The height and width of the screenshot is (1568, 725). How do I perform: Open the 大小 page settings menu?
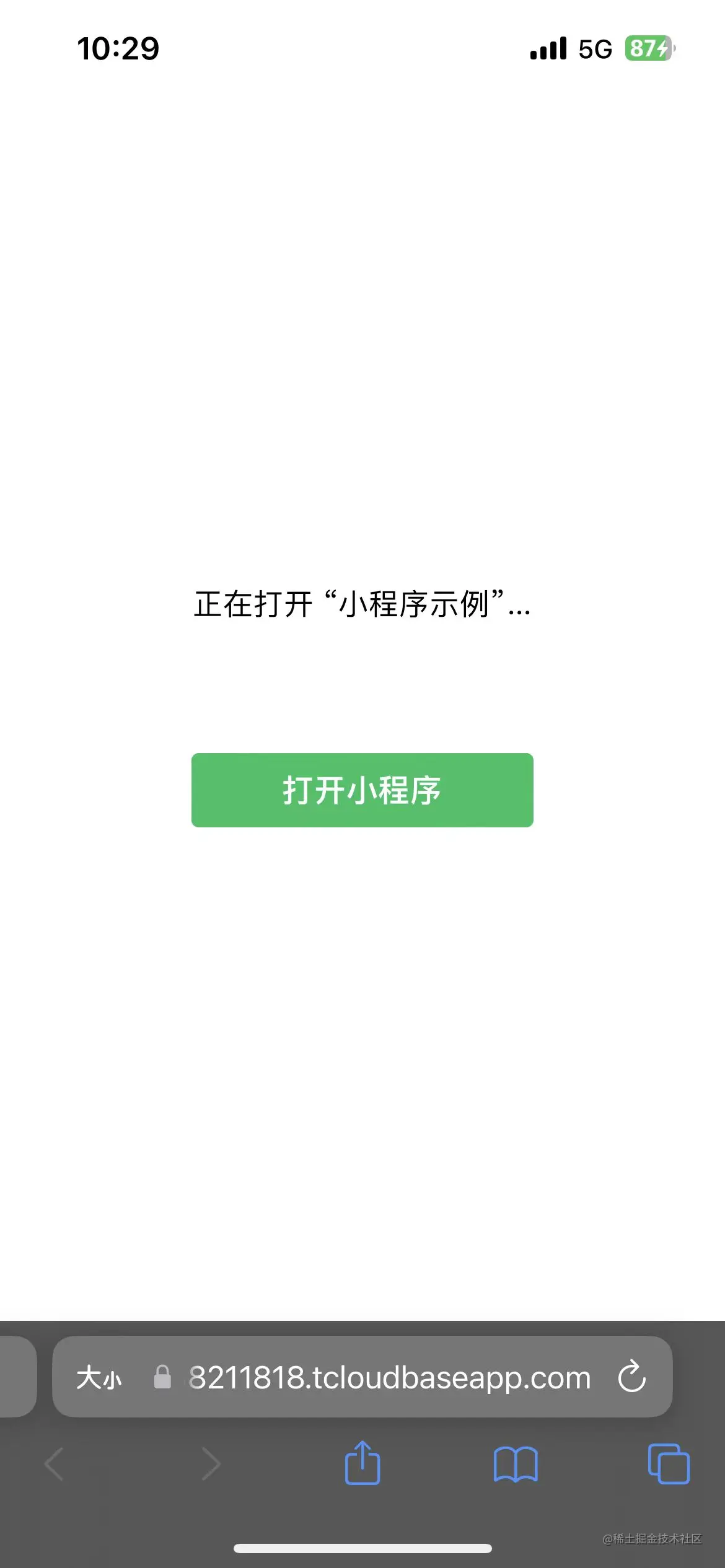pos(99,1379)
